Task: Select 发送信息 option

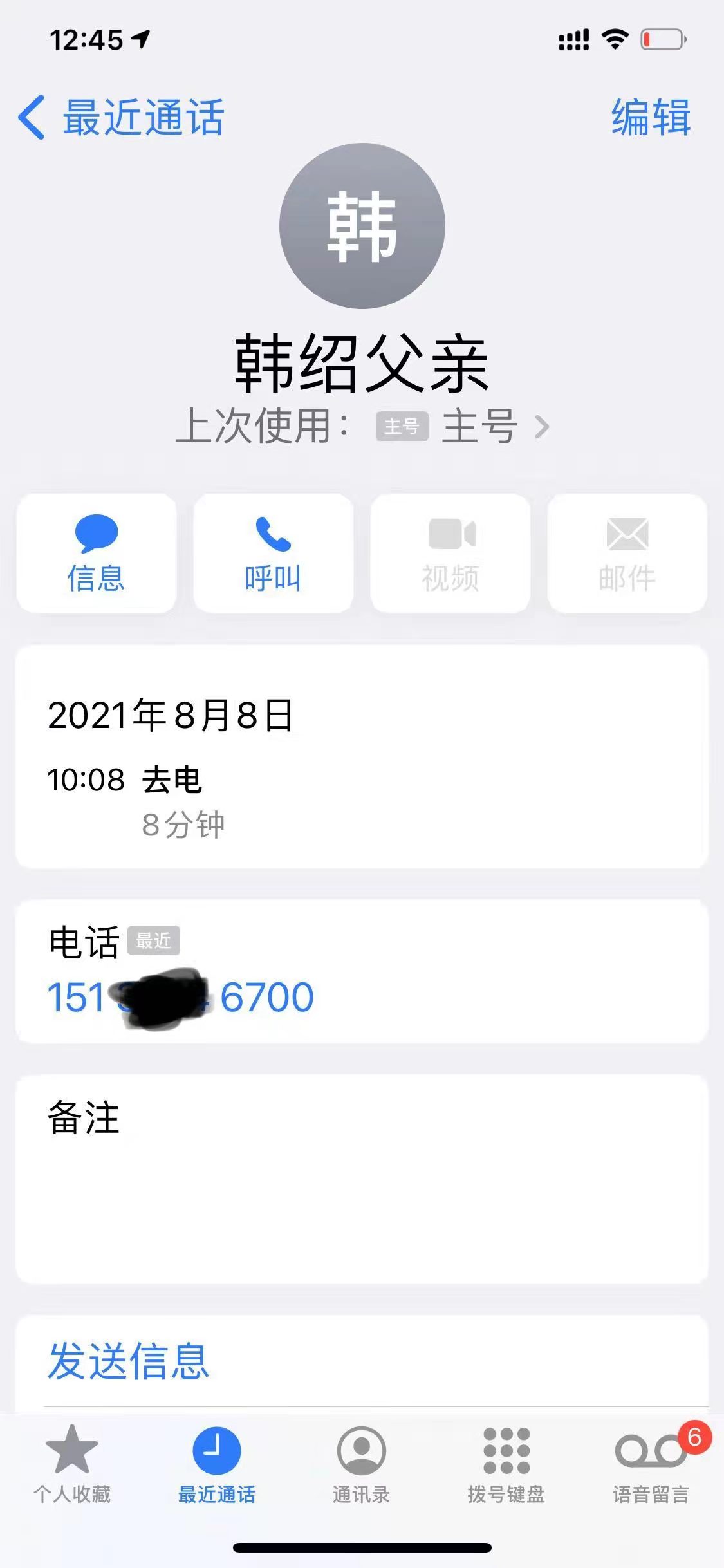Action: (x=129, y=1361)
